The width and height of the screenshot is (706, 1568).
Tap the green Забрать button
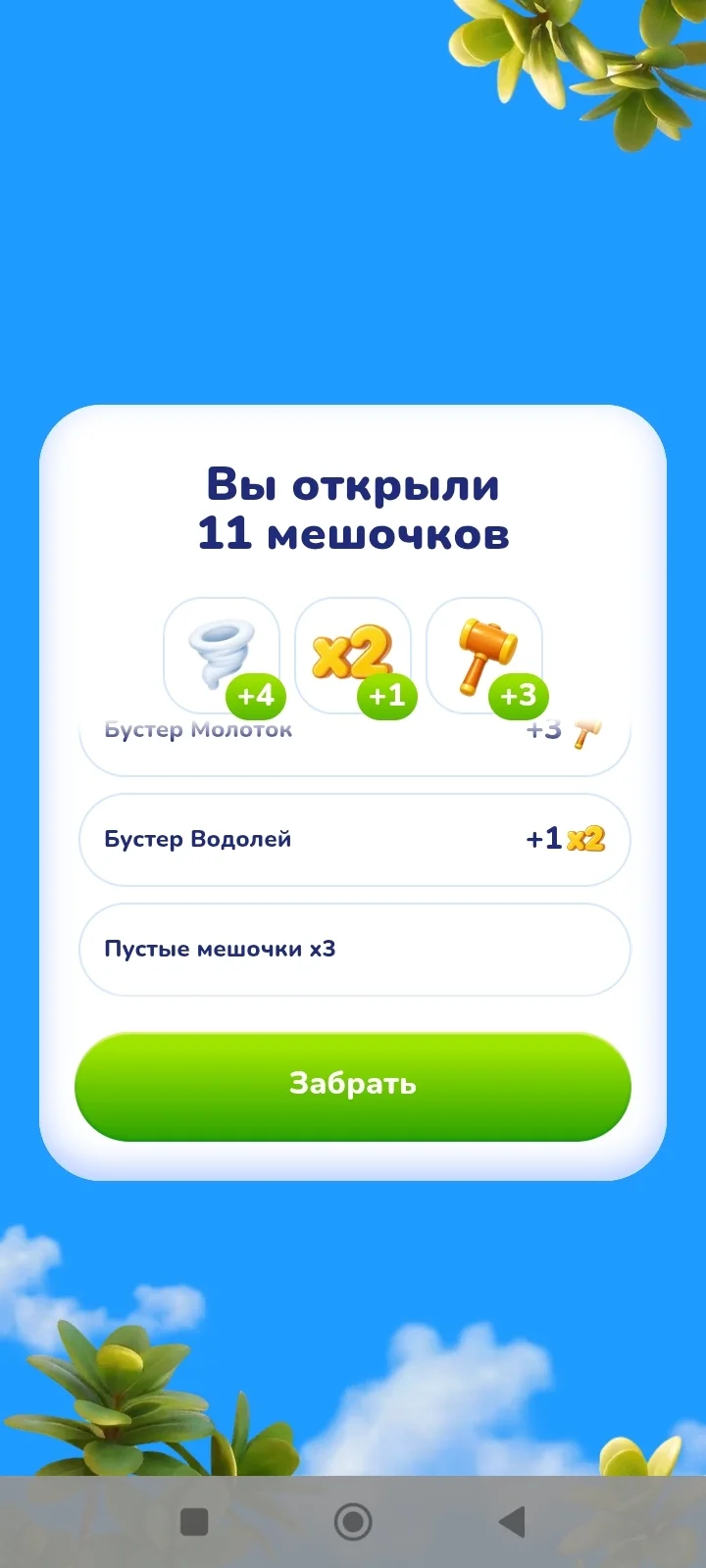coord(353,1086)
